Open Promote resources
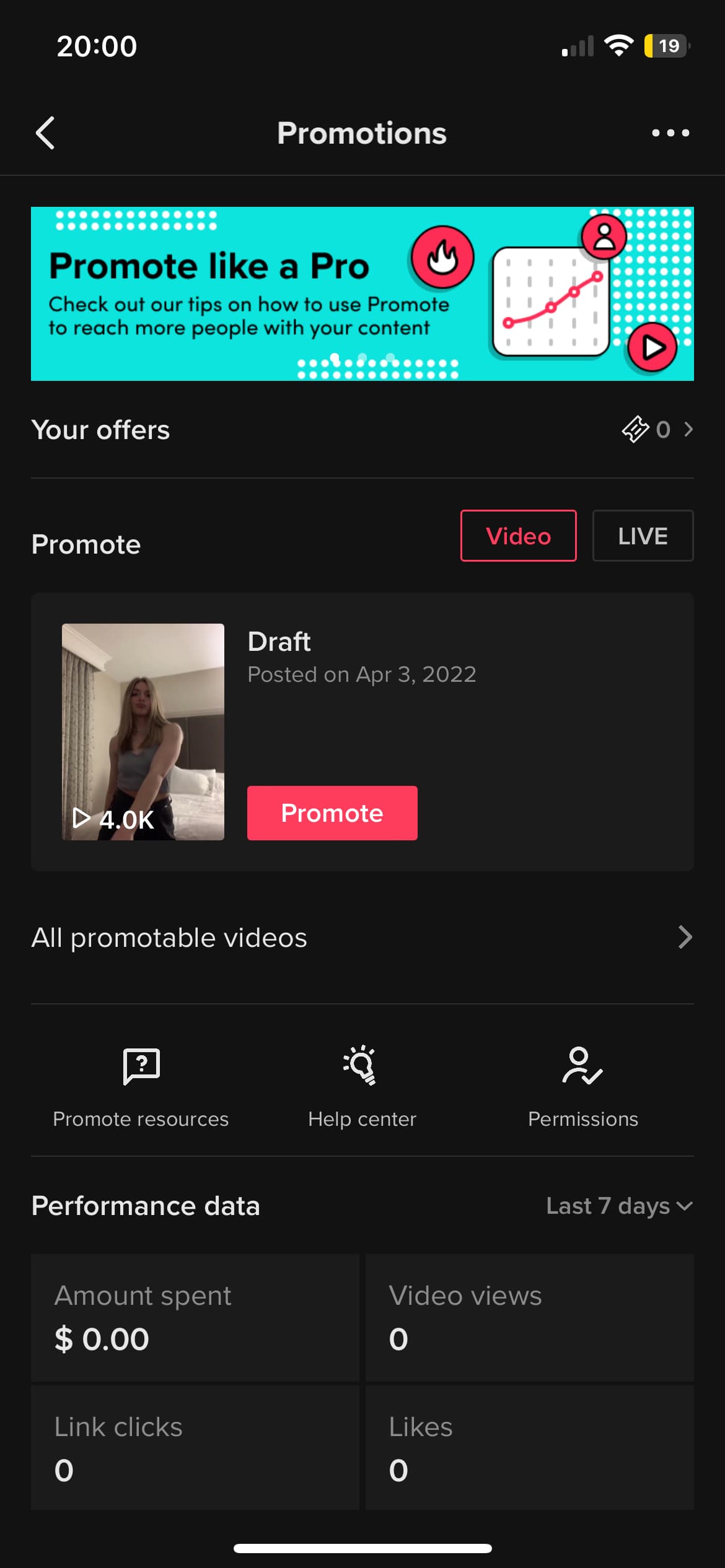Image resolution: width=725 pixels, height=1568 pixels. coord(141,1086)
